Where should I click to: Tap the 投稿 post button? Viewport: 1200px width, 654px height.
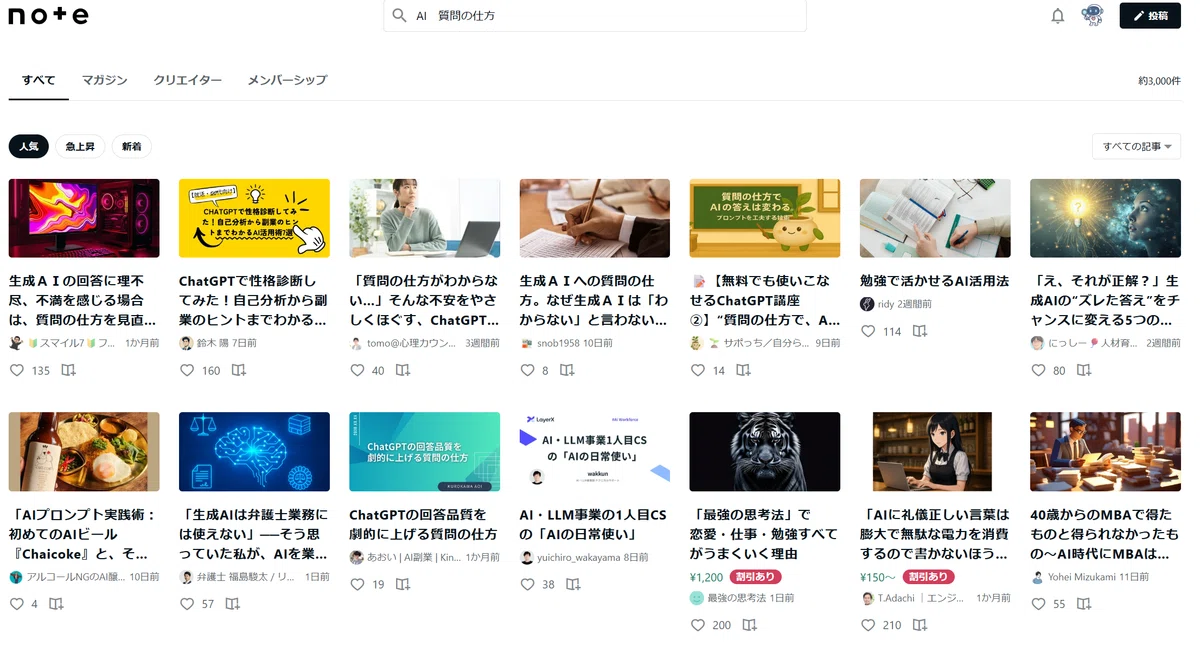click(x=1150, y=16)
